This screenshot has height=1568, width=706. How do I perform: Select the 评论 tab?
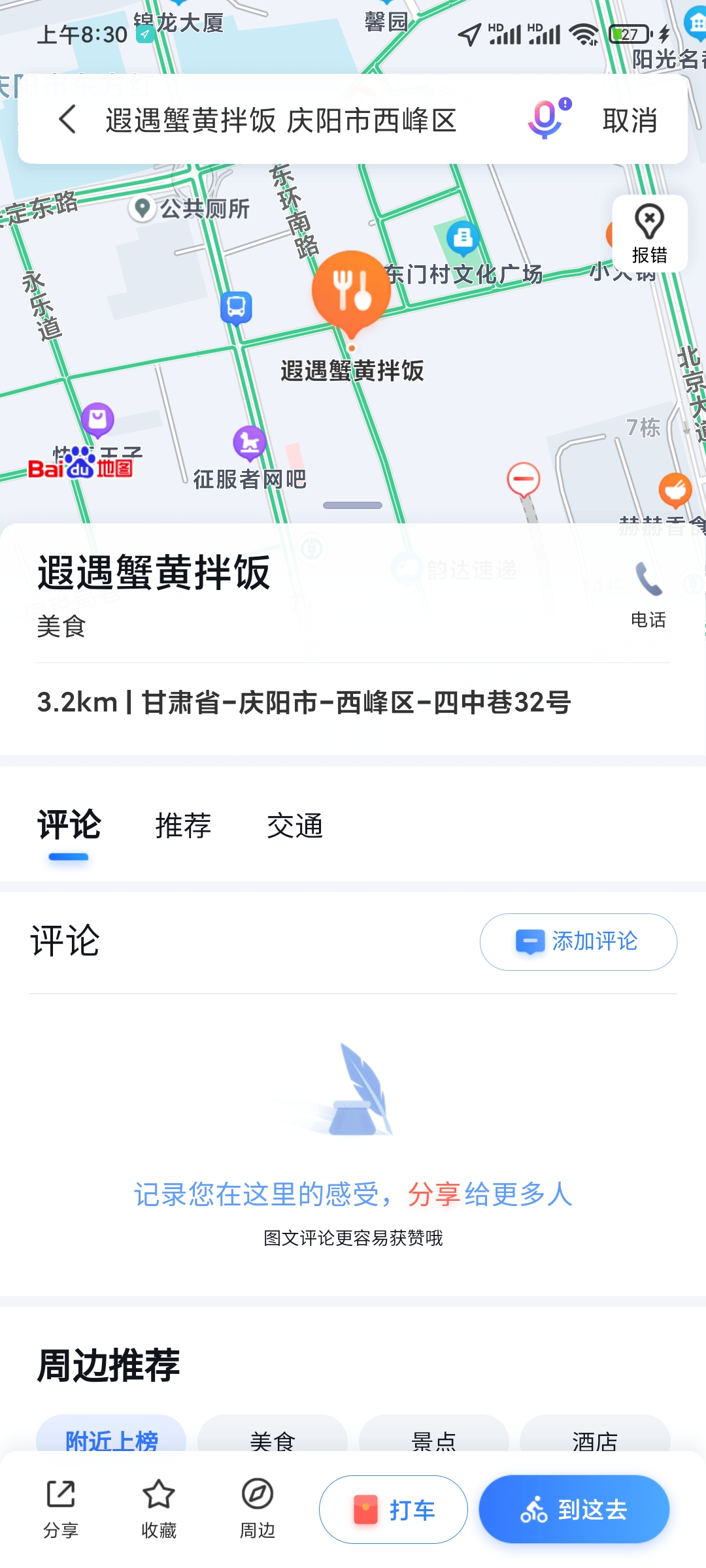[69, 826]
